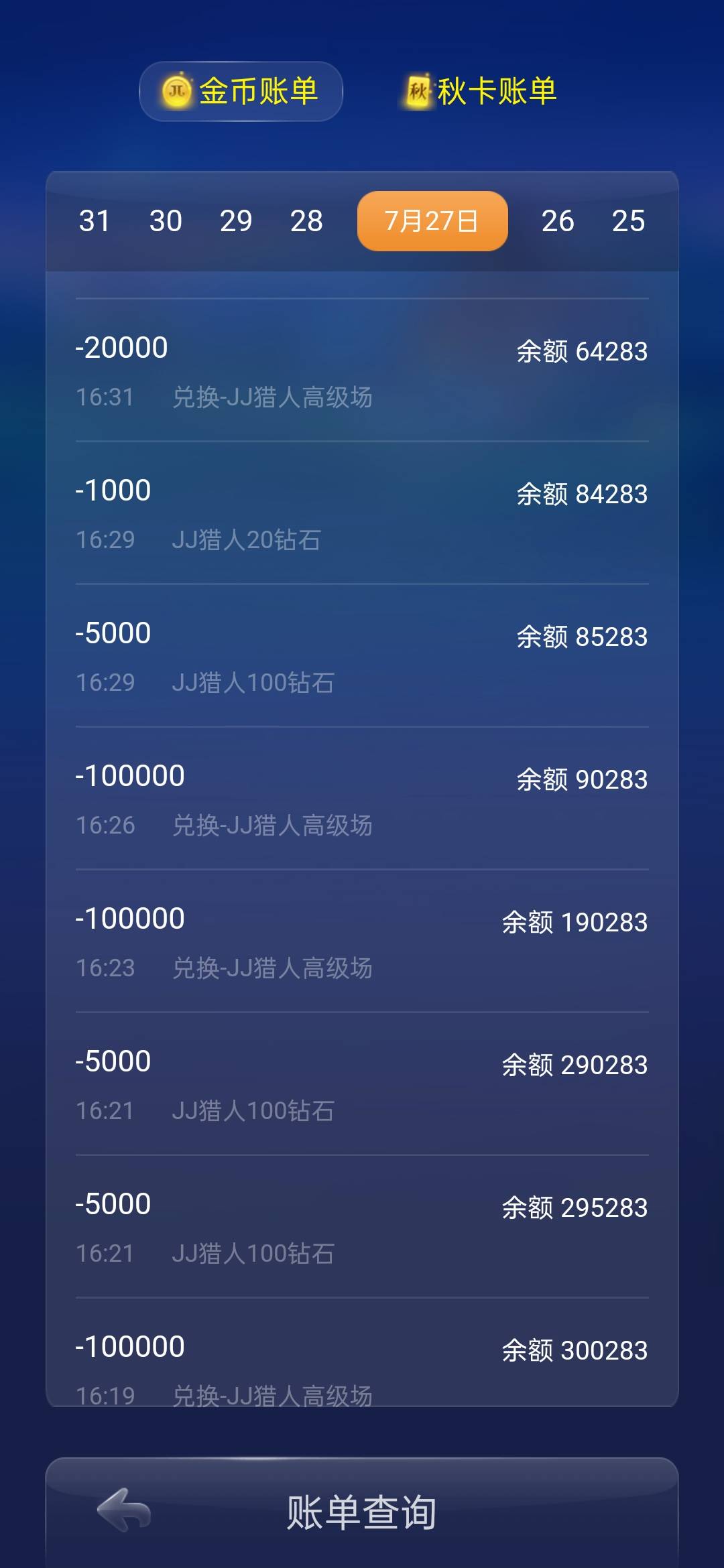Viewport: 724px width, 1568px height.
Task: Select date 28 in the date bar
Action: click(306, 221)
